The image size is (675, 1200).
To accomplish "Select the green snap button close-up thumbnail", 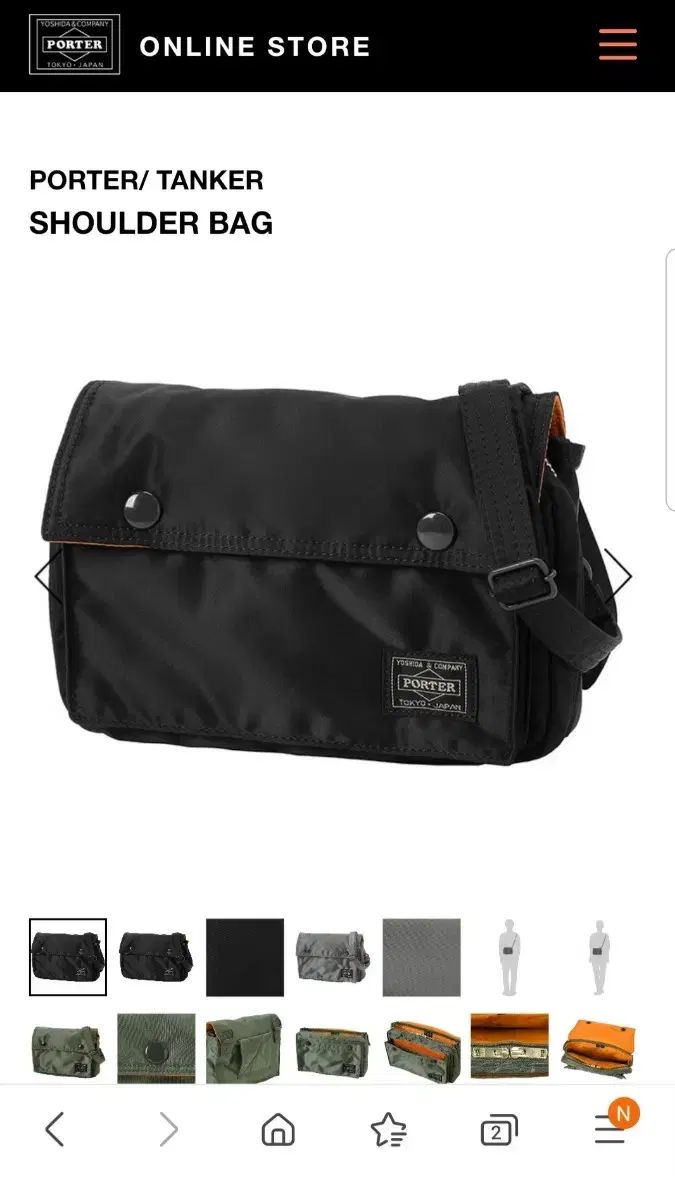I will click(156, 1046).
